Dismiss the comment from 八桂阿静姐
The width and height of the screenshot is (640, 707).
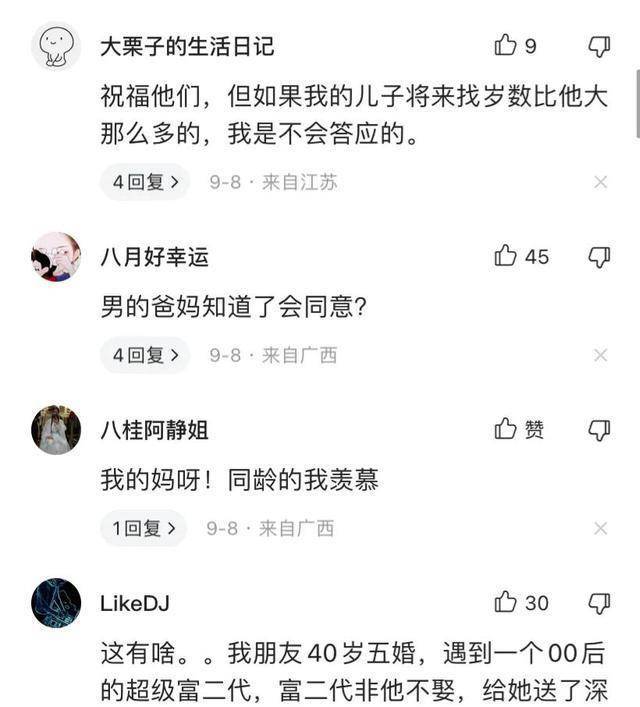(x=600, y=528)
